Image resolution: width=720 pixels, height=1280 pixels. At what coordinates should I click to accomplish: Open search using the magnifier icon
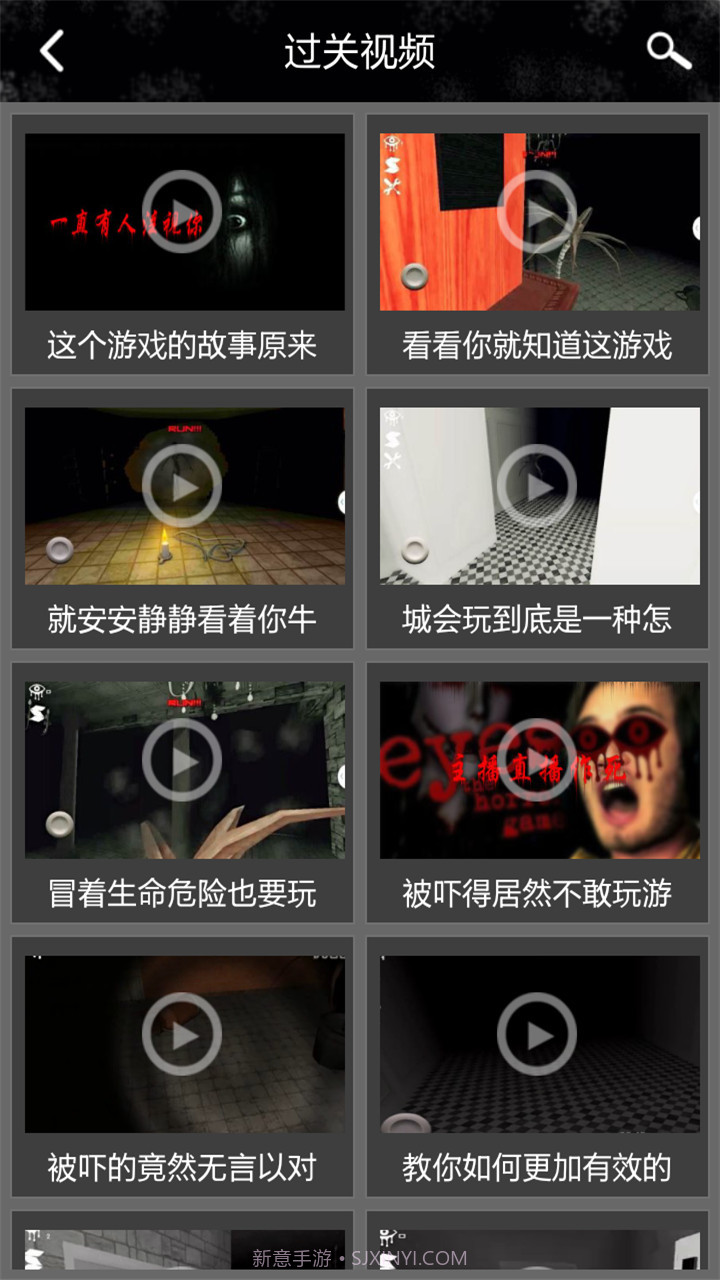pos(668,50)
